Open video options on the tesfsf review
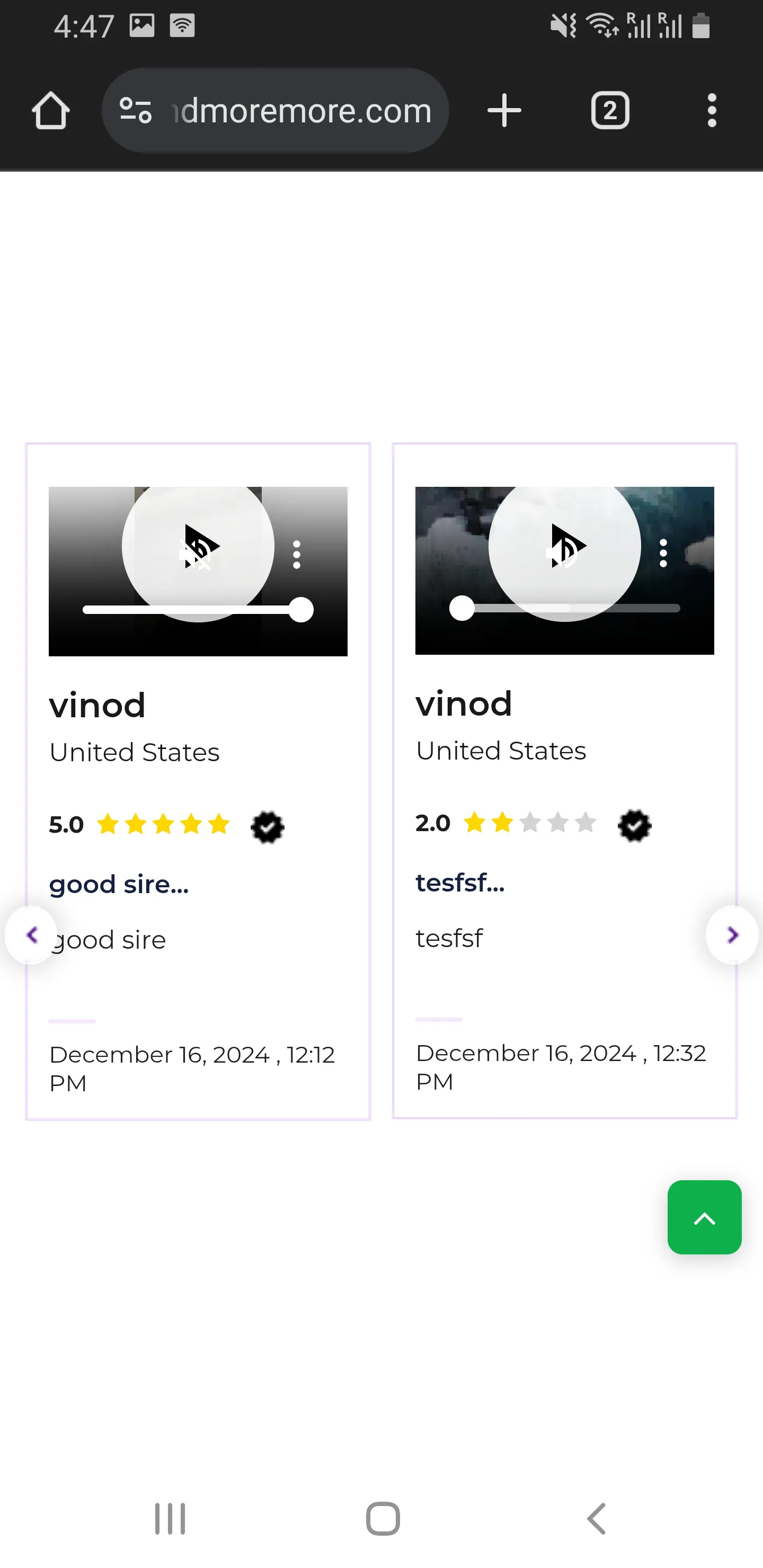This screenshot has width=763, height=1568. pyautogui.click(x=663, y=554)
